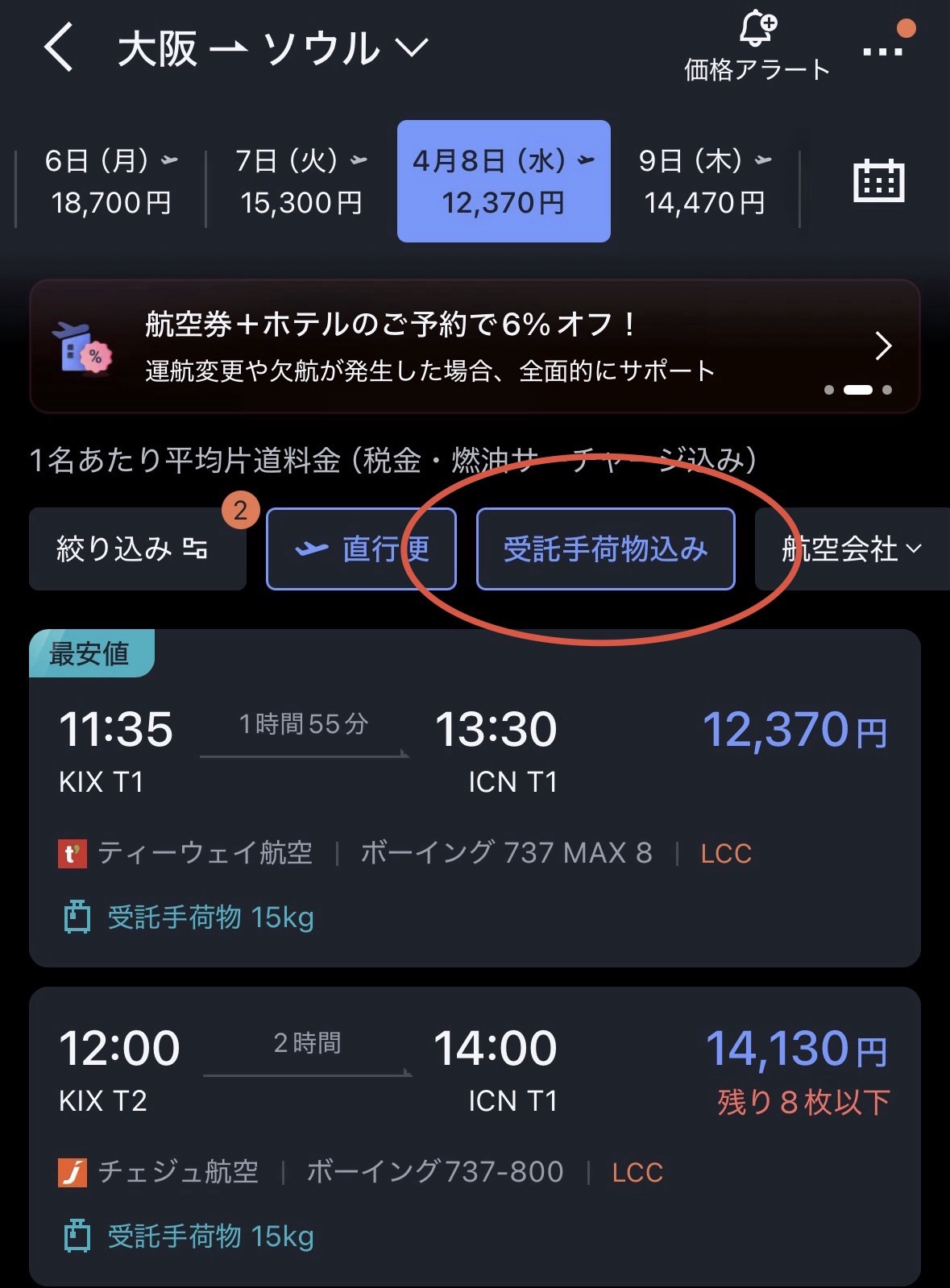Select the 最安値 cheapest 12,370円 flight
Image resolution: width=950 pixels, height=1288 pixels.
pyautogui.click(x=475, y=797)
